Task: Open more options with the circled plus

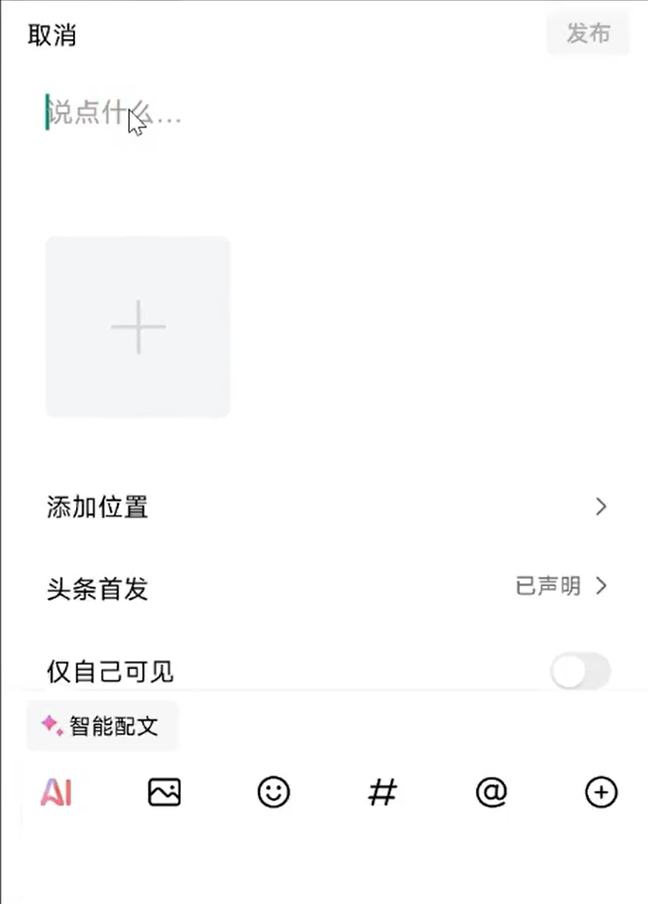Action: tap(600, 793)
